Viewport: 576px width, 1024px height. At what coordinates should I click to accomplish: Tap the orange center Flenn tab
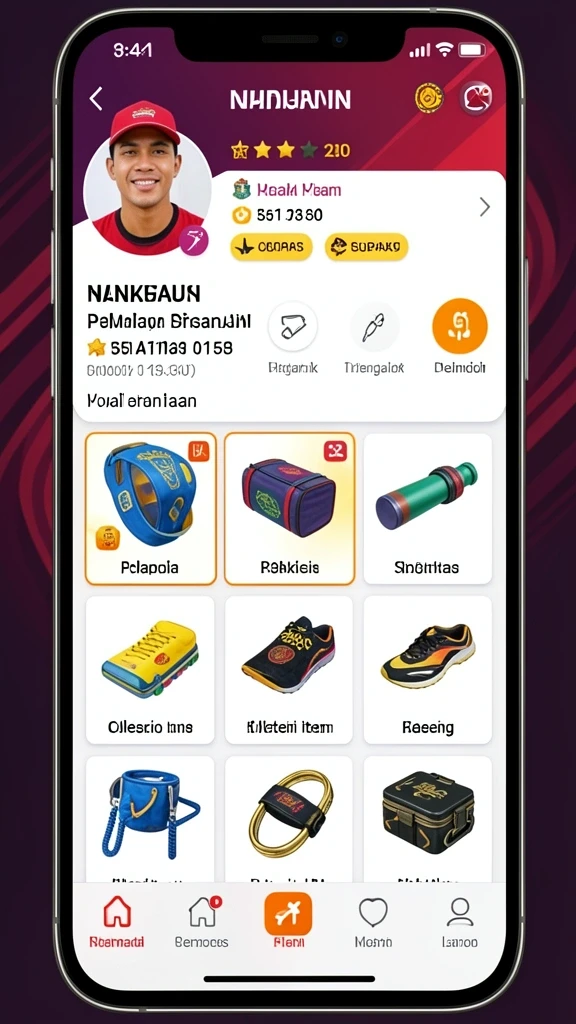click(288, 920)
